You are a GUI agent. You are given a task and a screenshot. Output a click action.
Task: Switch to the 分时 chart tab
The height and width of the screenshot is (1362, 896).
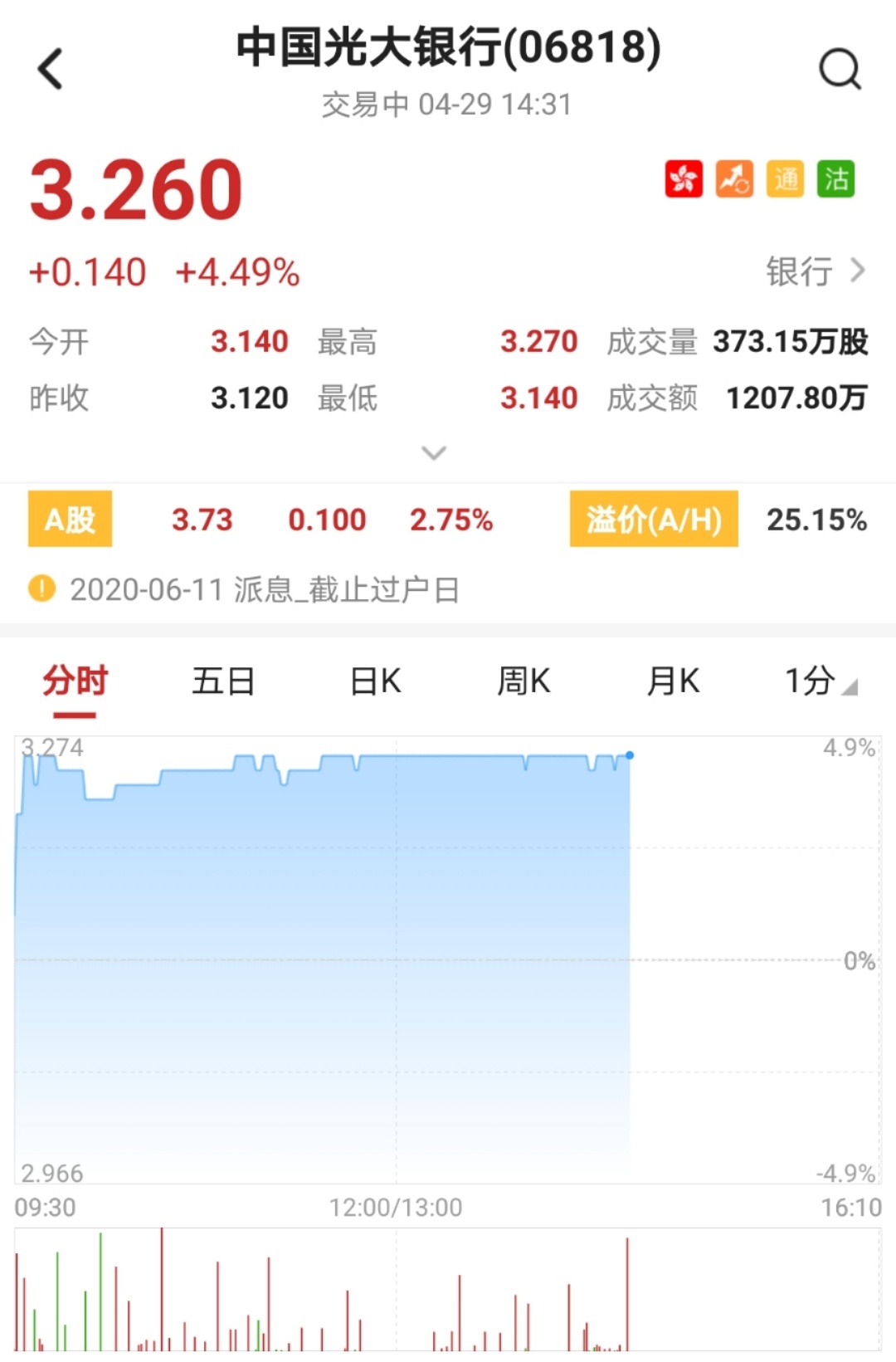point(75,681)
